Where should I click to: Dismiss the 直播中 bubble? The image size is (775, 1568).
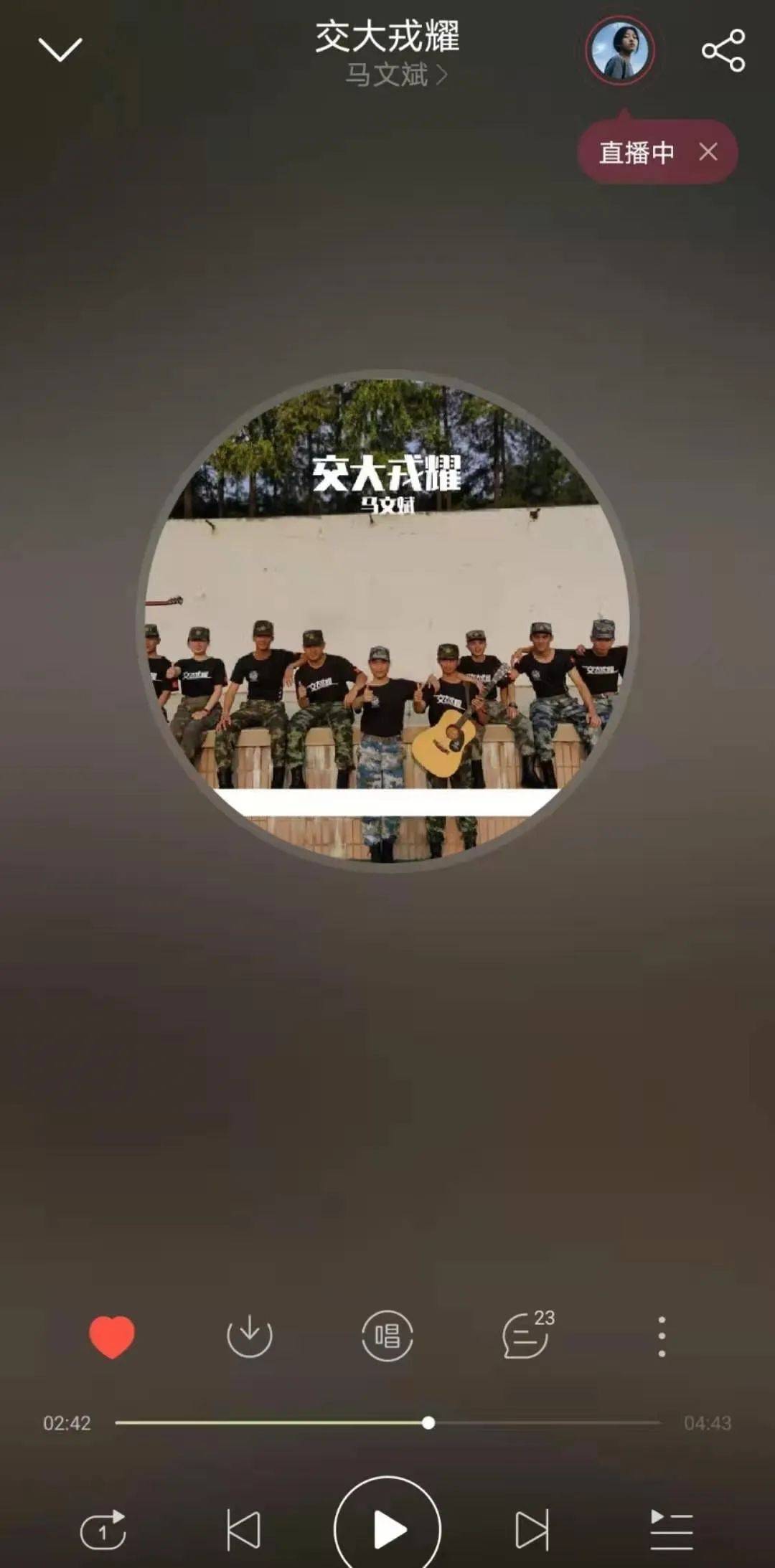[x=708, y=152]
